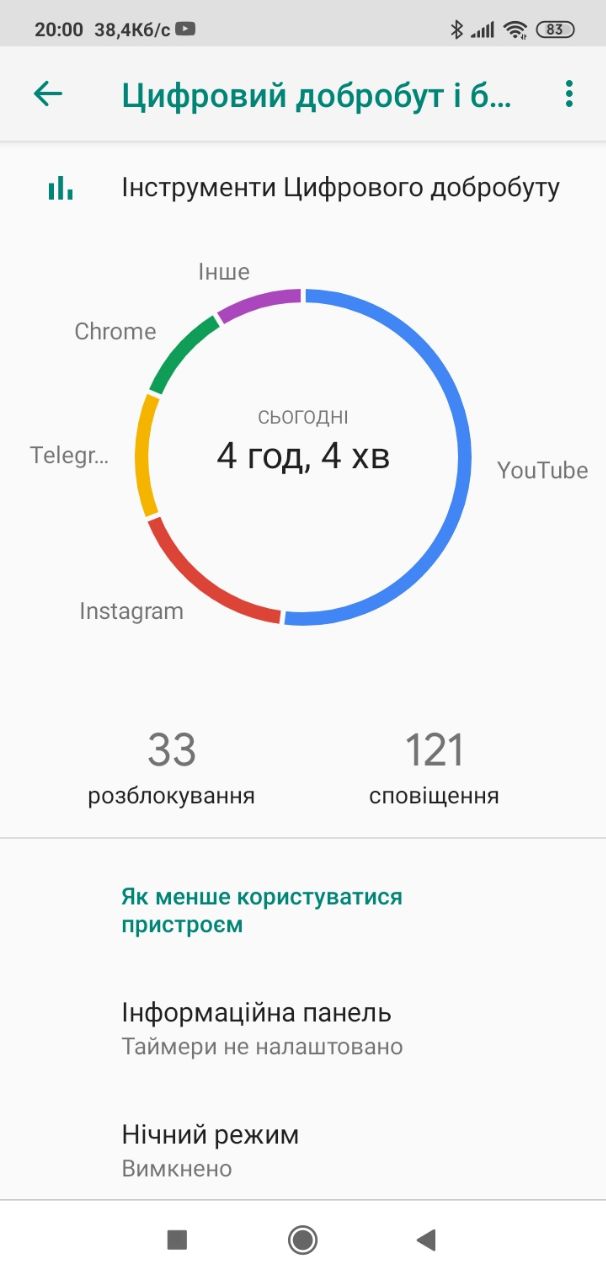Open recent apps via the square button
The width and height of the screenshot is (606, 1280).
[x=177, y=1240]
